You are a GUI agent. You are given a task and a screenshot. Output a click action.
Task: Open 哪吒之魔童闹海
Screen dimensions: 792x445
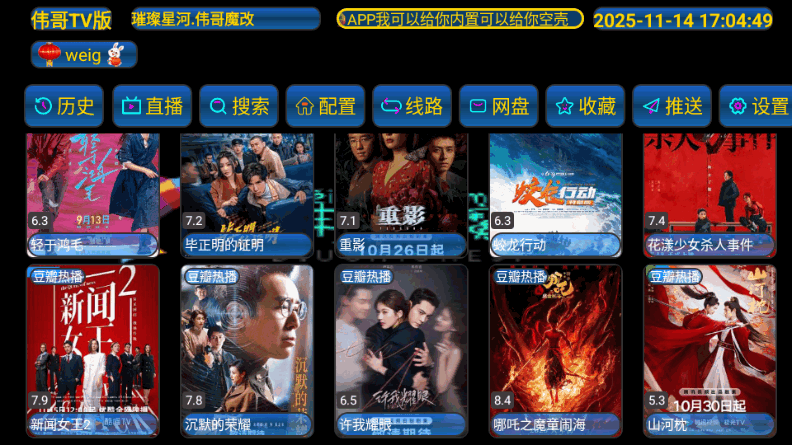555,345
